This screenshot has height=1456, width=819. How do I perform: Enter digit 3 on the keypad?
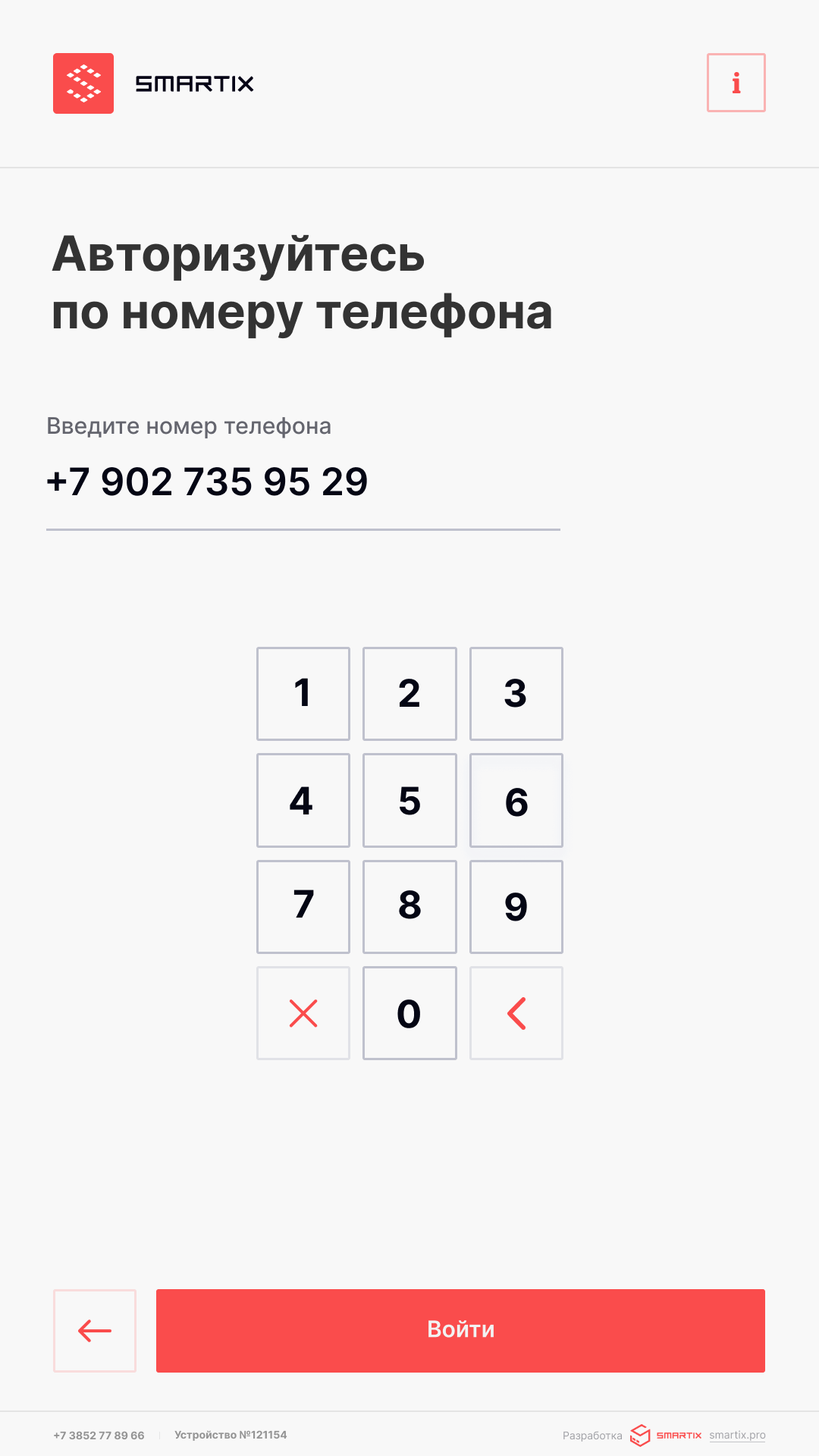516,694
